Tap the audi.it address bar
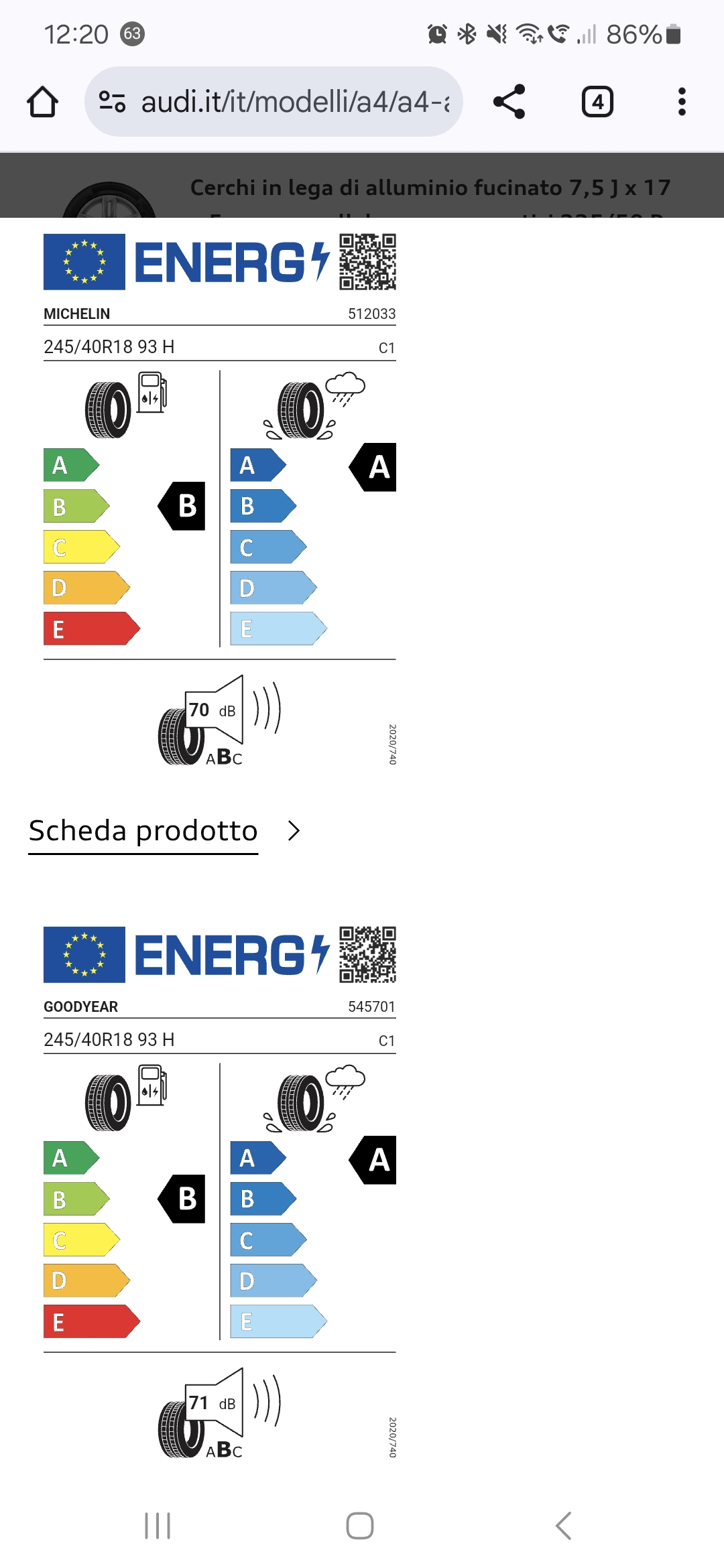 pos(295,102)
